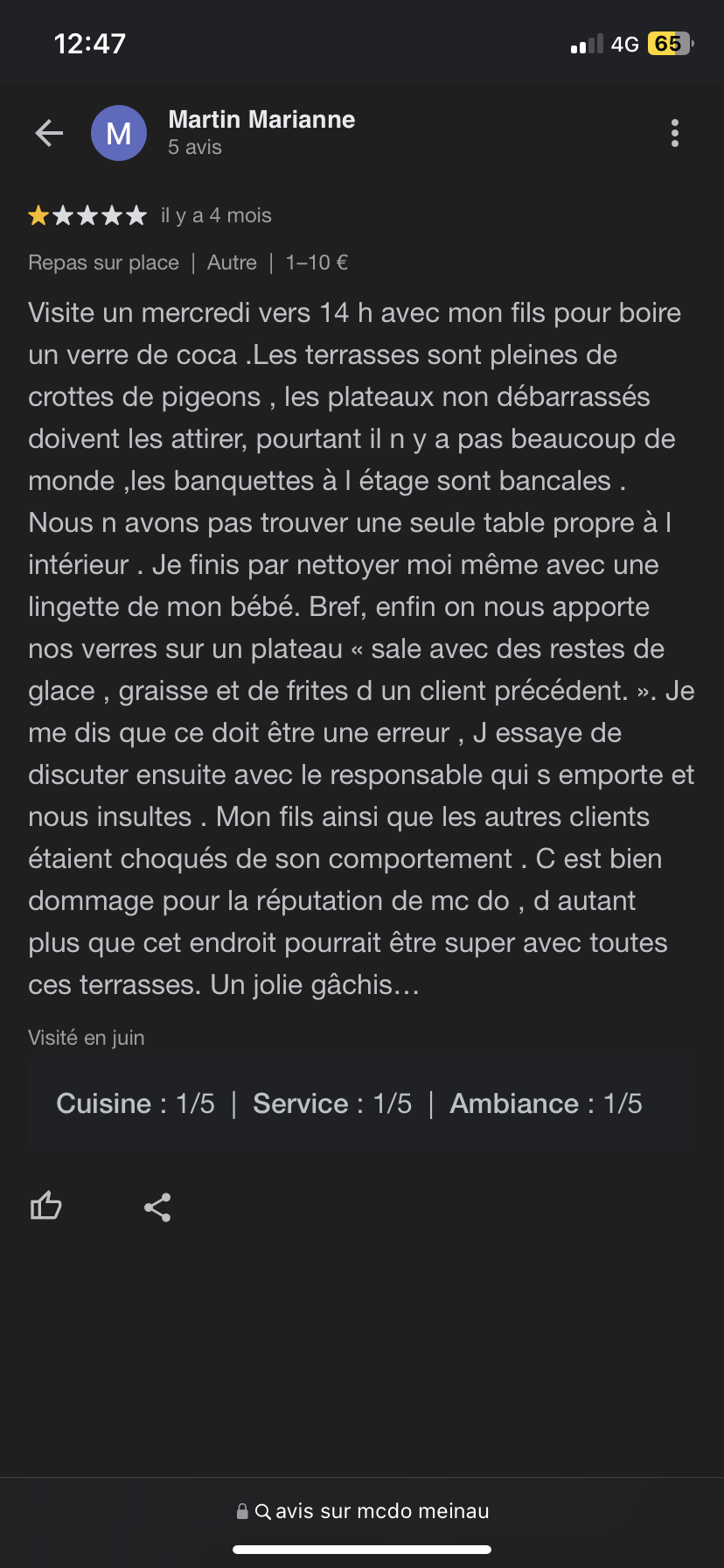Screen dimensions: 724x1568
Task: Share this review
Action: tap(157, 1207)
